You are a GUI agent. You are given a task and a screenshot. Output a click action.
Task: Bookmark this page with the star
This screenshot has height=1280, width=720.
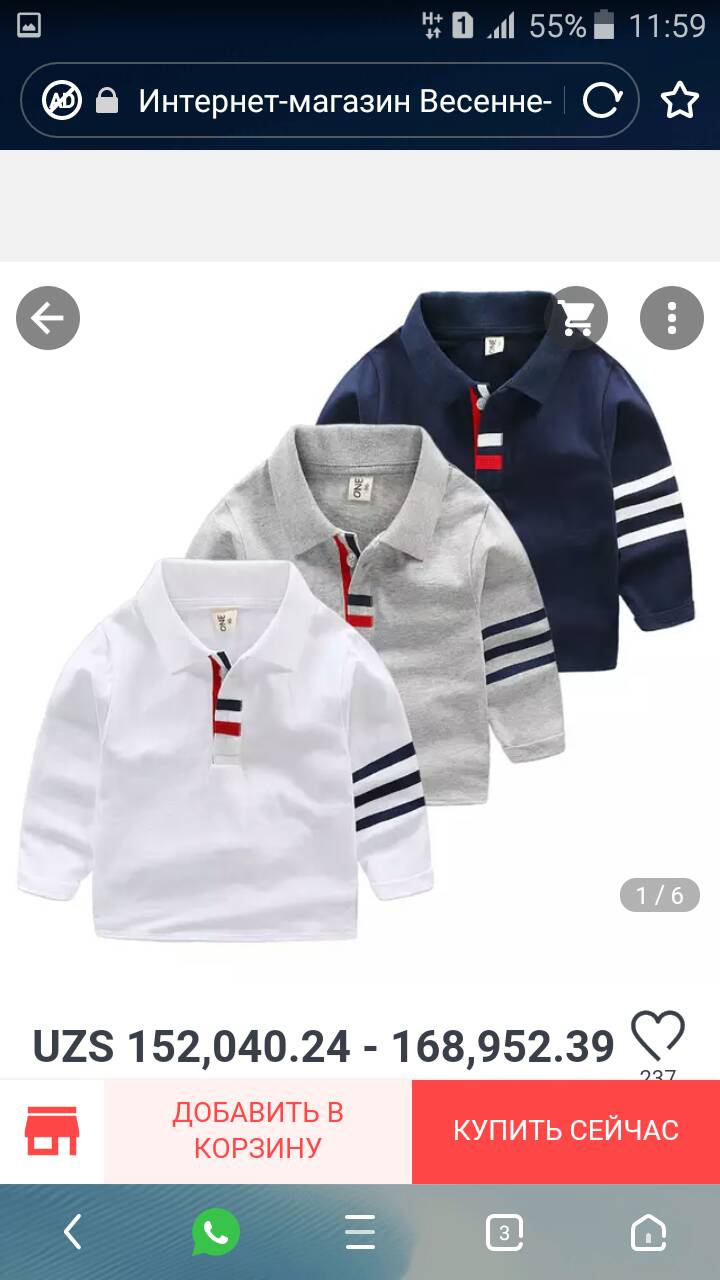pyautogui.click(x=680, y=100)
